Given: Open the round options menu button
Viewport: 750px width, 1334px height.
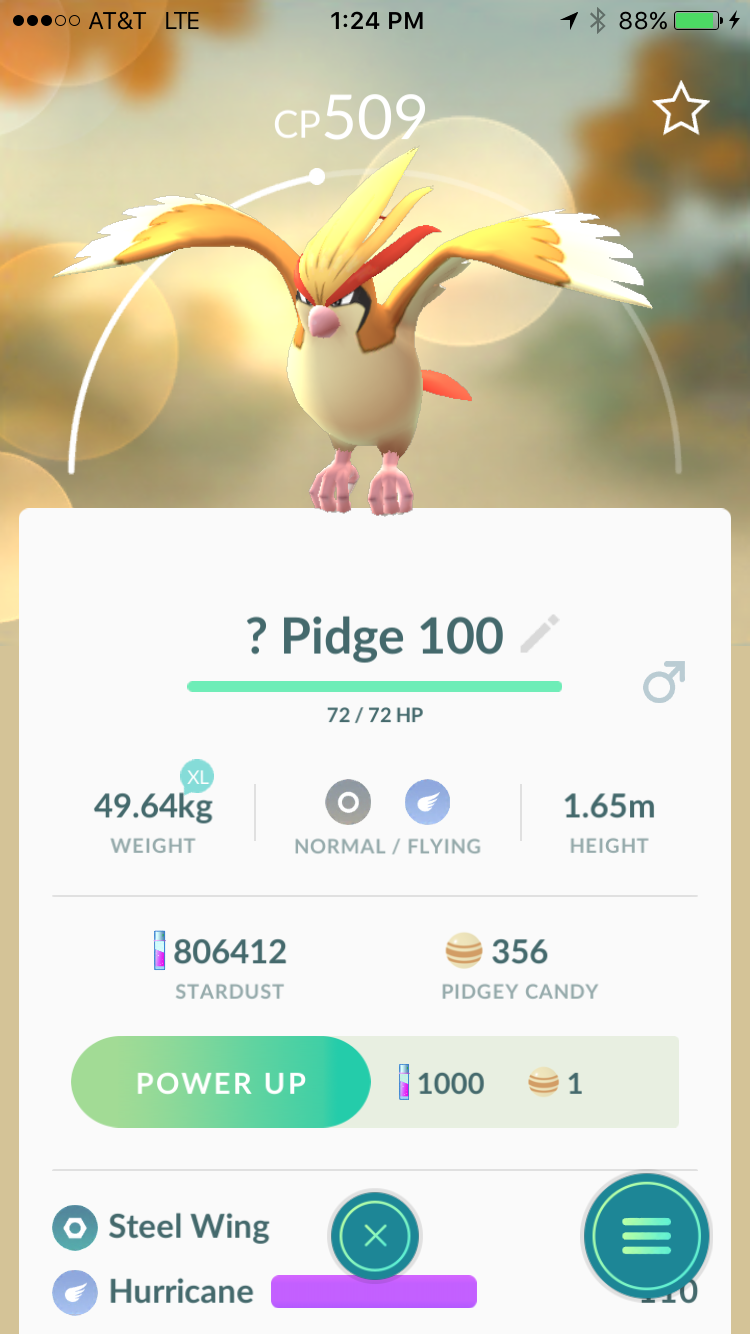Looking at the screenshot, I should point(646,1236).
